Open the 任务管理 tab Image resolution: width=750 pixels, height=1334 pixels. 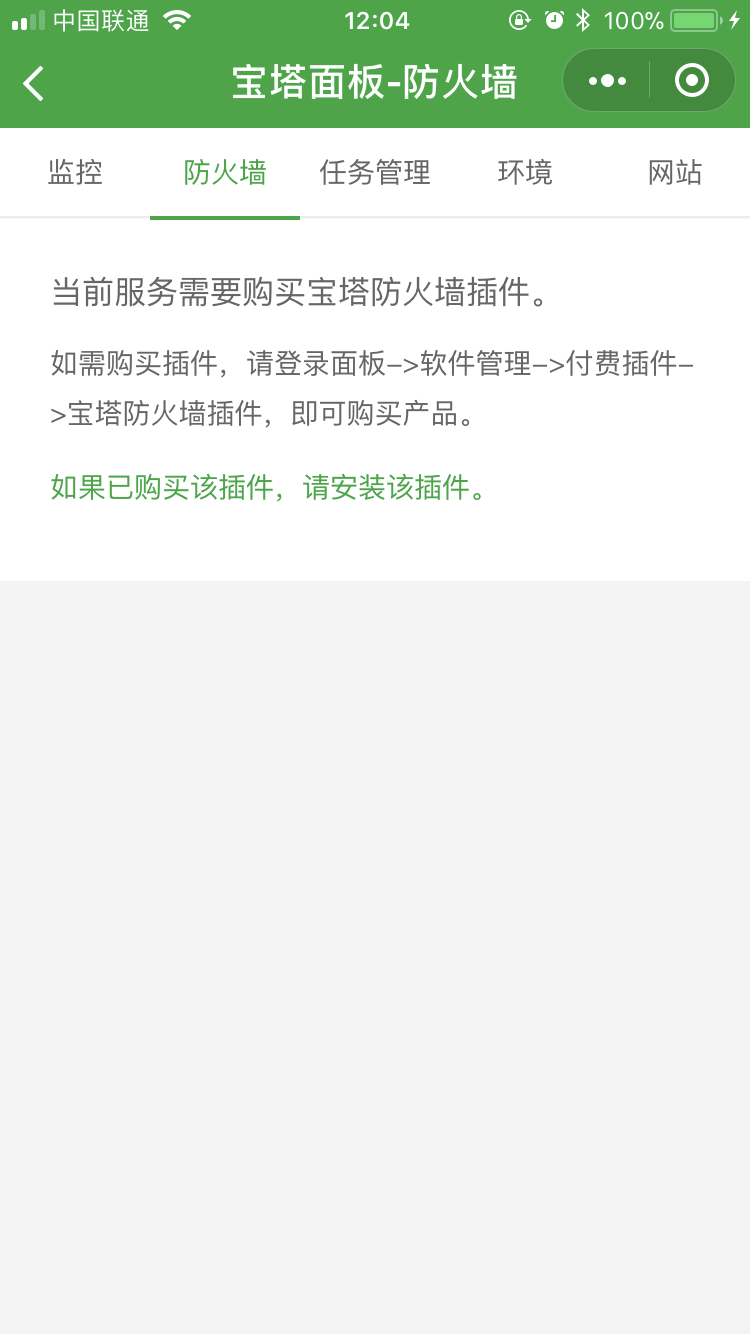pyautogui.click(x=375, y=173)
